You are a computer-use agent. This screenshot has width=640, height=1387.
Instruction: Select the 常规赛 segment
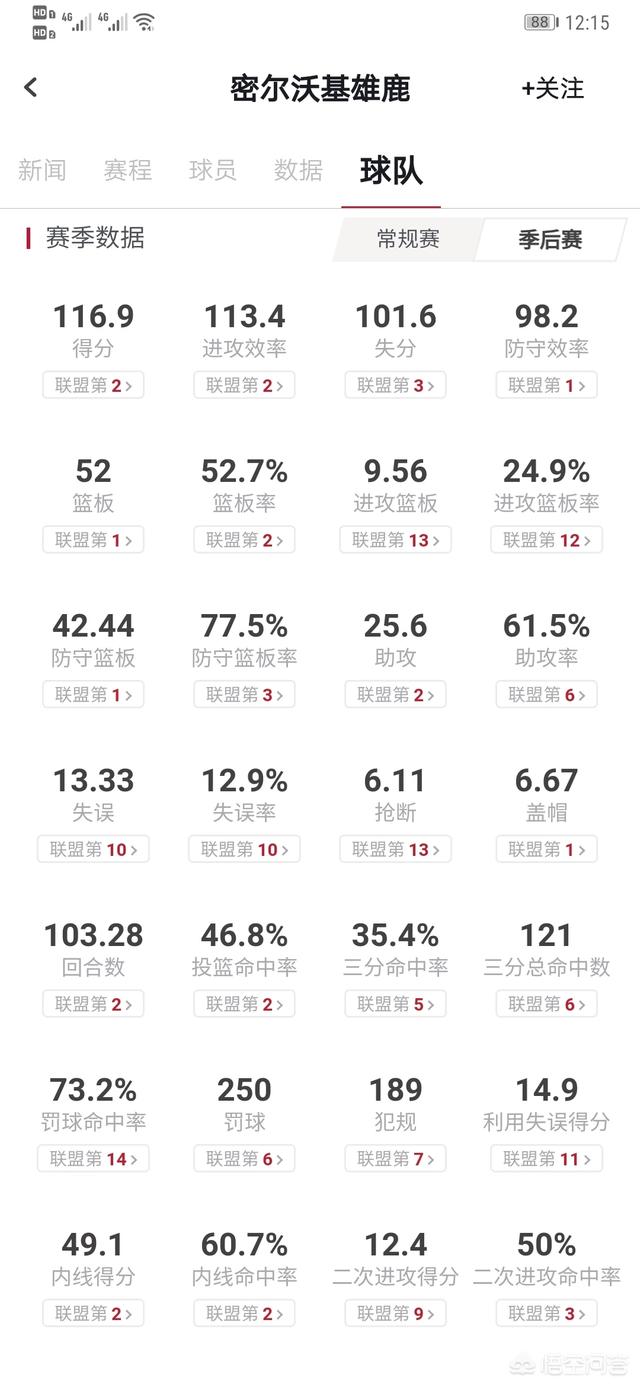(408, 239)
